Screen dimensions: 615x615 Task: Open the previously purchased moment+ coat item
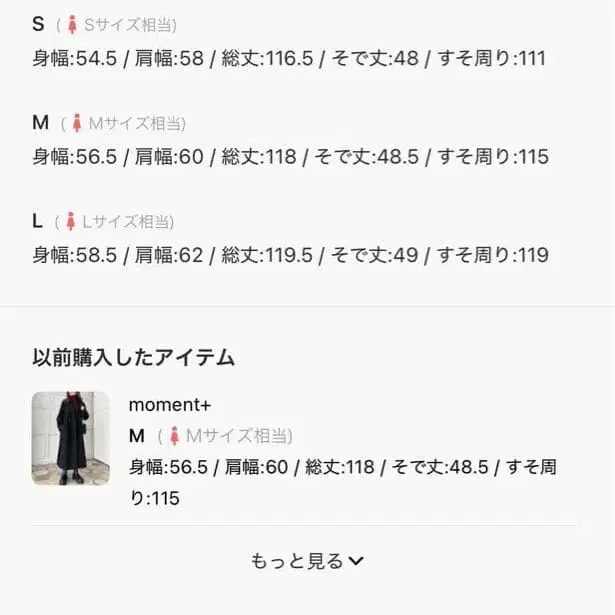71,438
